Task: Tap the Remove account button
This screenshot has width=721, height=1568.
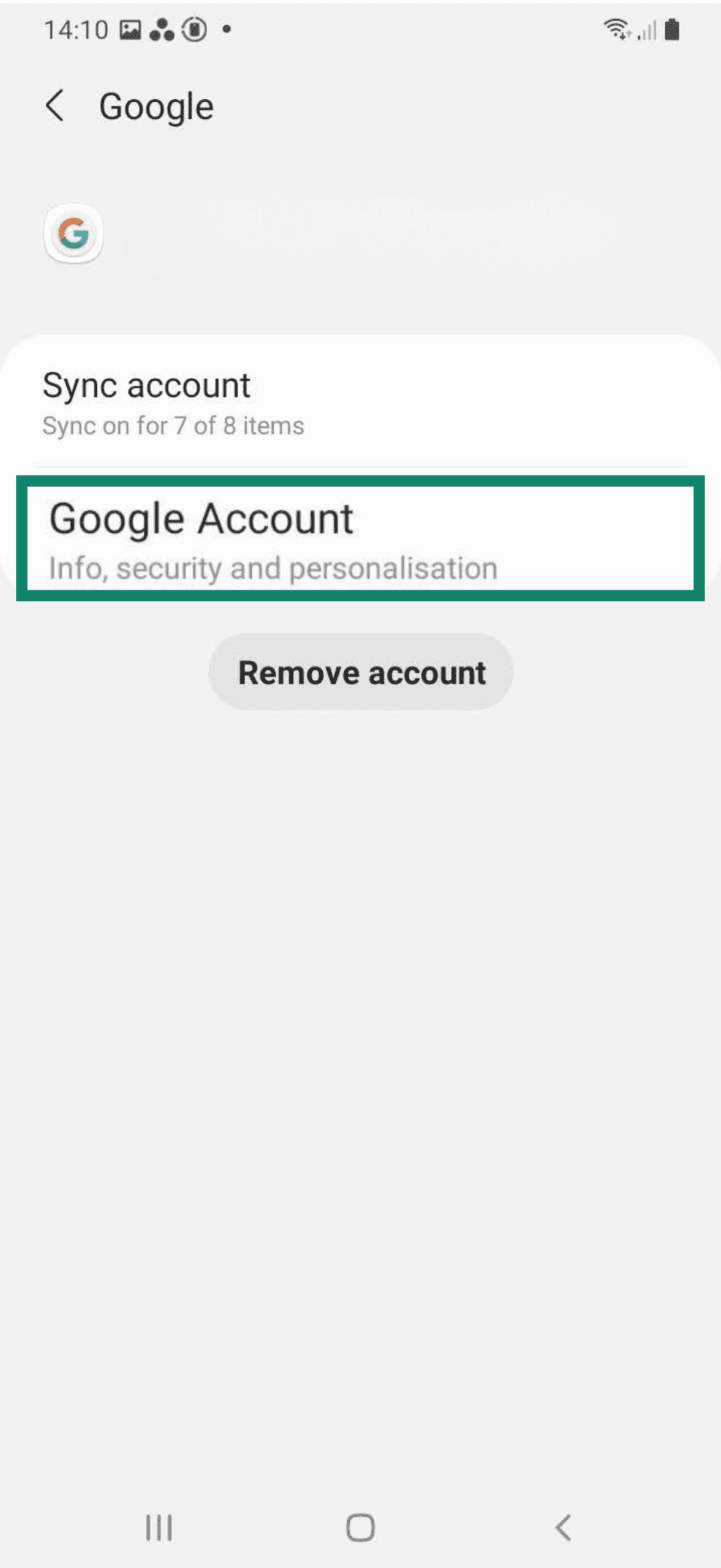Action: 360,672
